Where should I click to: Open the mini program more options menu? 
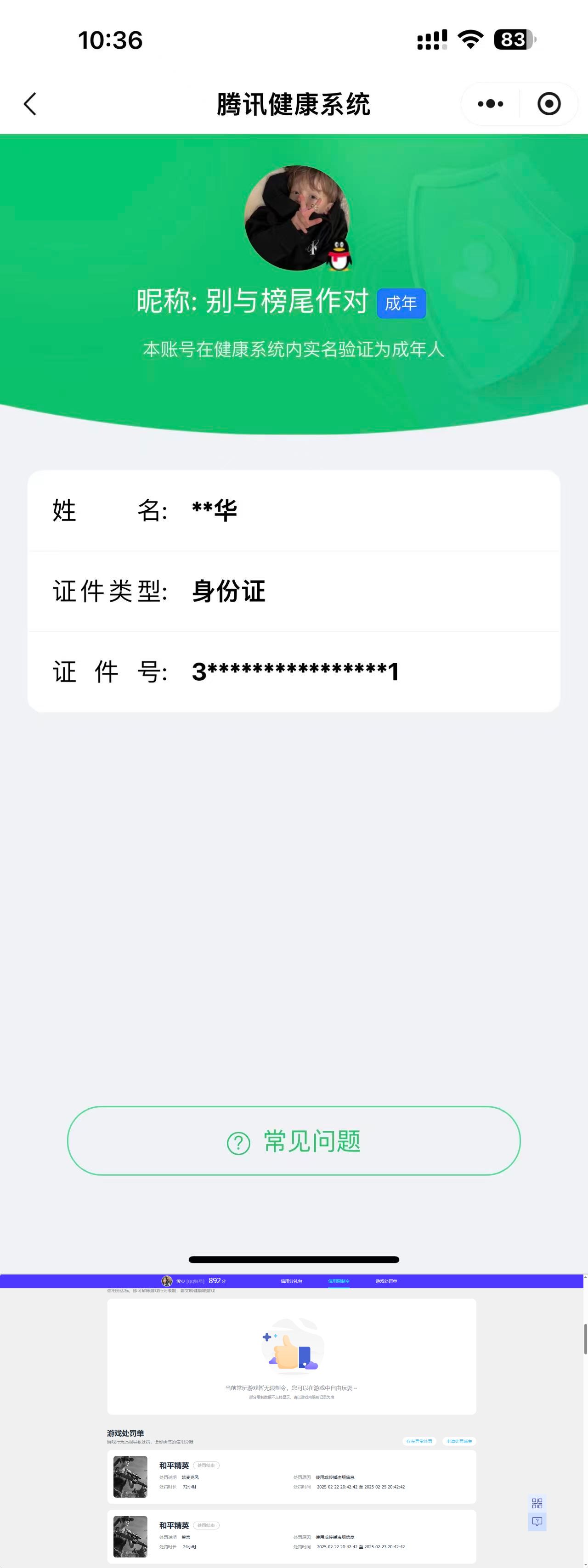pos(490,104)
